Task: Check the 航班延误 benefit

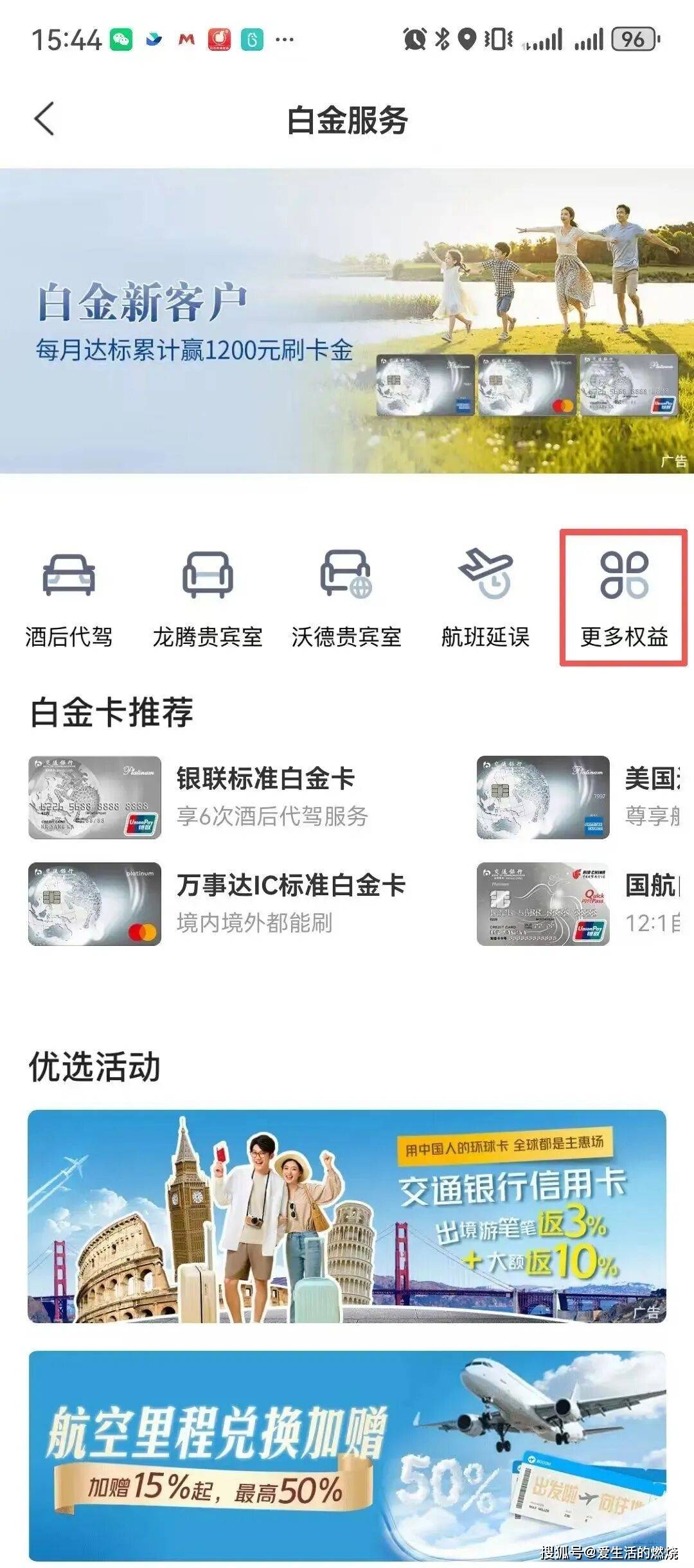Action: point(485,599)
